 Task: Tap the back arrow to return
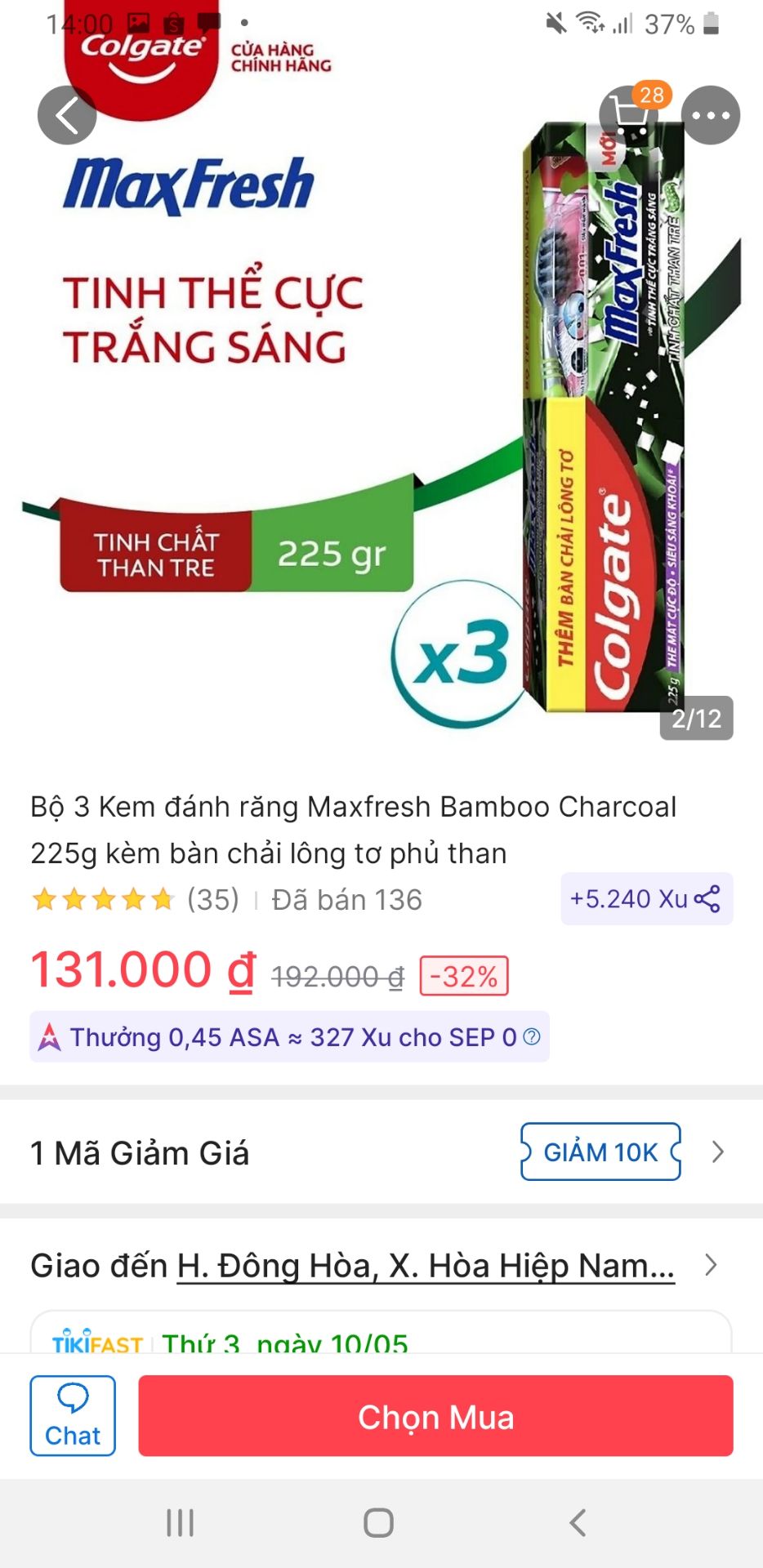pos(66,114)
